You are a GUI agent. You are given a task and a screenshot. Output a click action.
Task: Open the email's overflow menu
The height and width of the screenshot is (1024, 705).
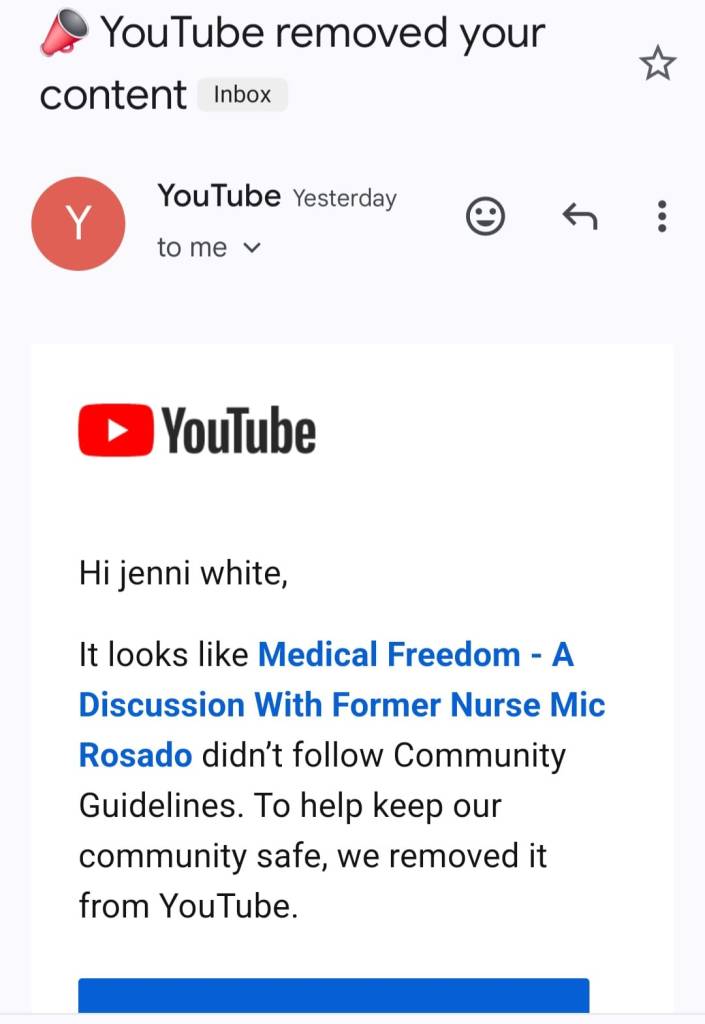[661, 216]
